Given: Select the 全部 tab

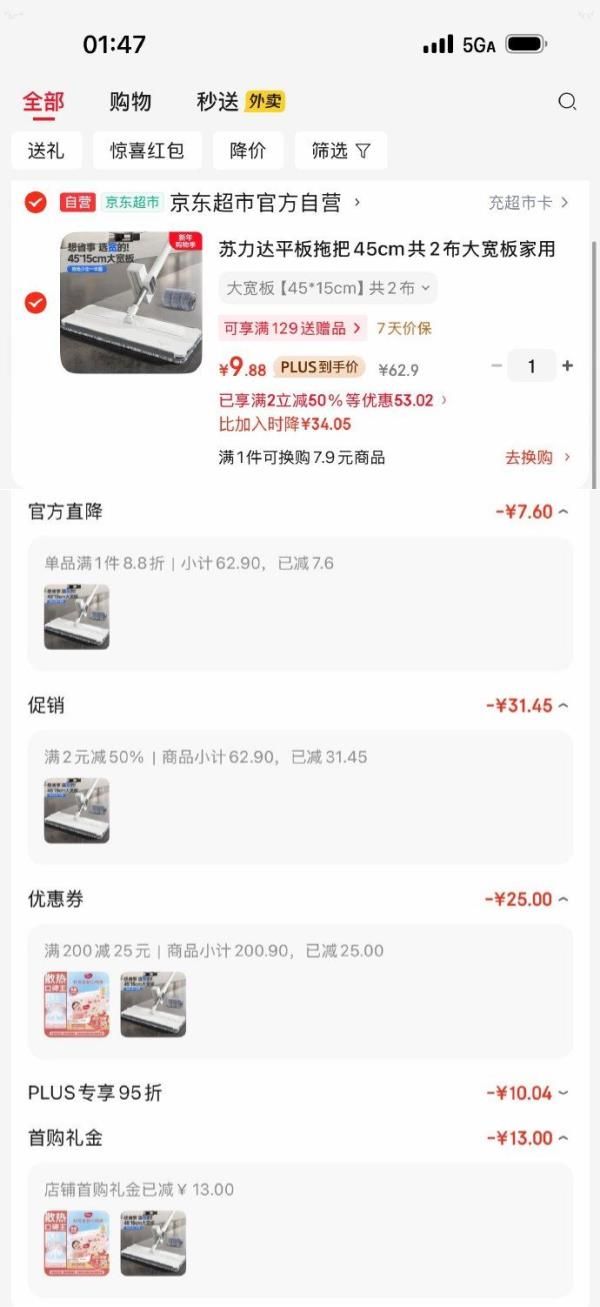Looking at the screenshot, I should coord(43,101).
